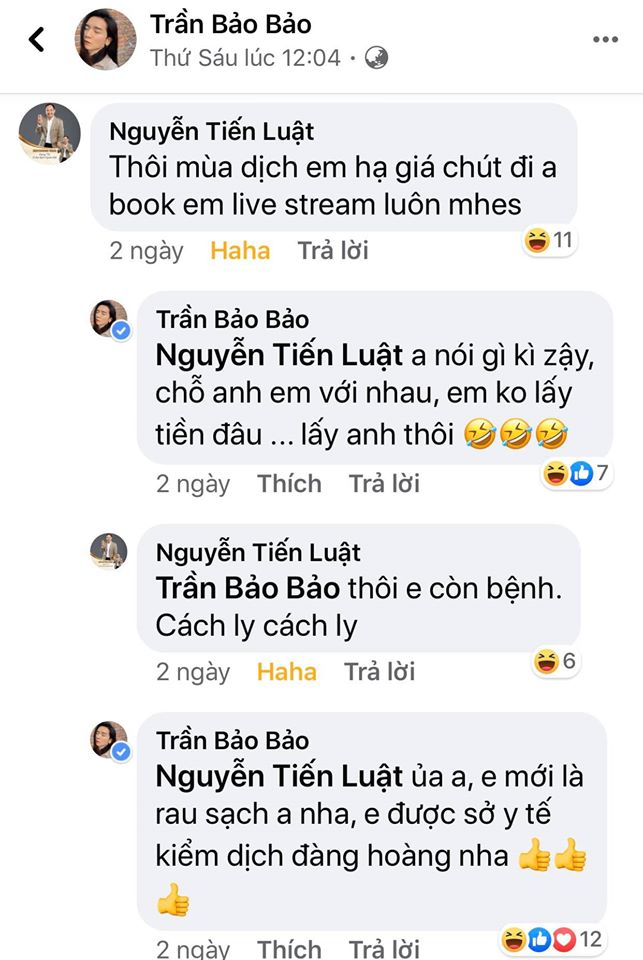Image resolution: width=643 pixels, height=960 pixels.
Task: Reply to the 'Cách ly cách ly' comment
Action: 379,671
